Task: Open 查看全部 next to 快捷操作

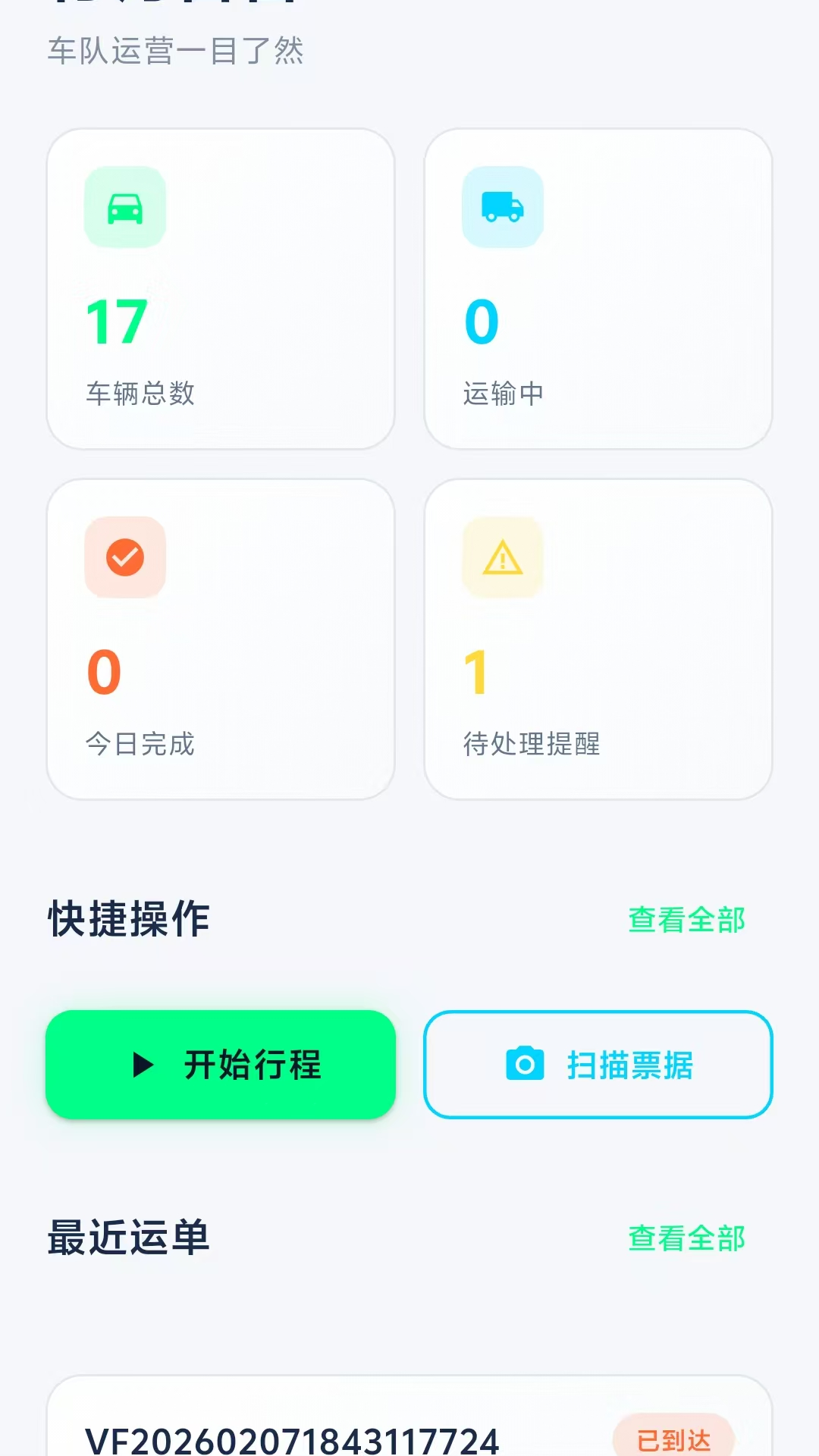Action: 686,920
